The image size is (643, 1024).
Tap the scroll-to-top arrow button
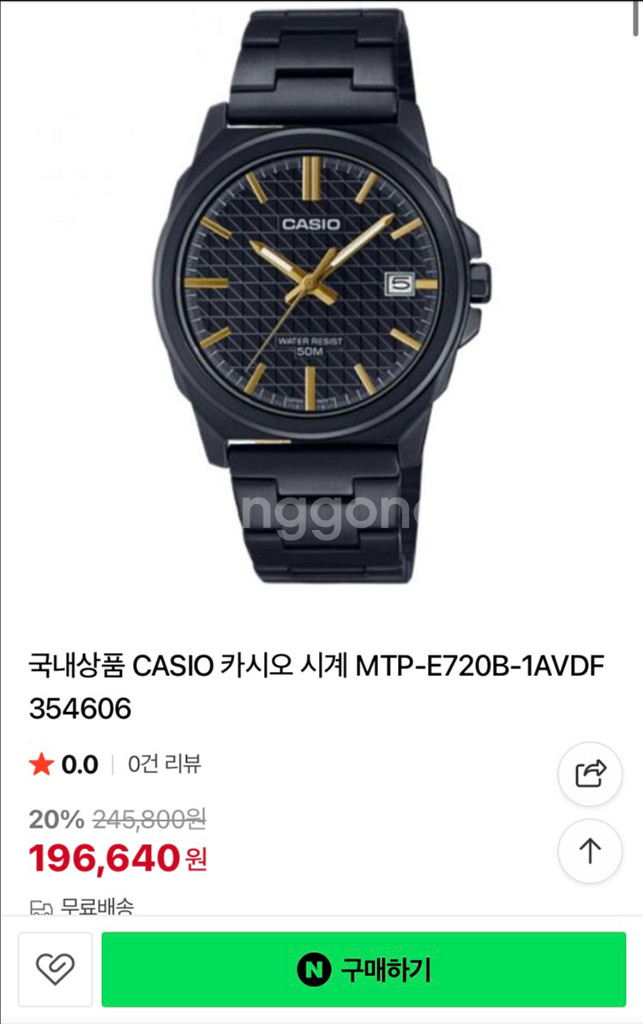point(590,851)
